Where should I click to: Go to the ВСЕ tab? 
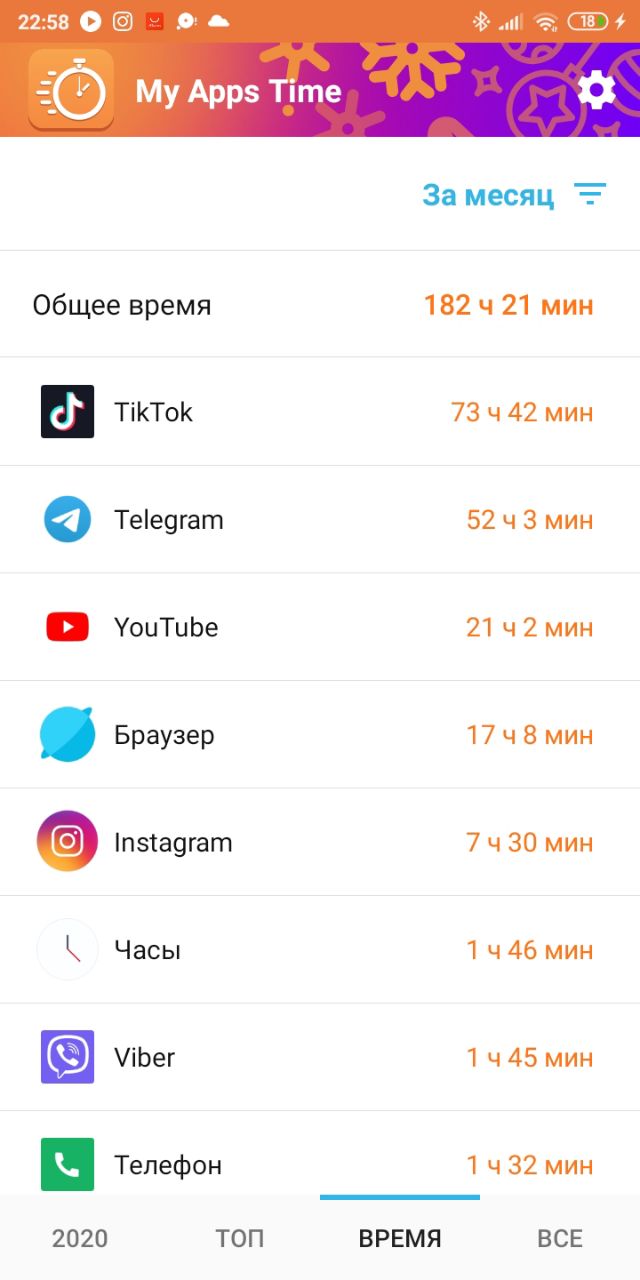(x=560, y=1238)
